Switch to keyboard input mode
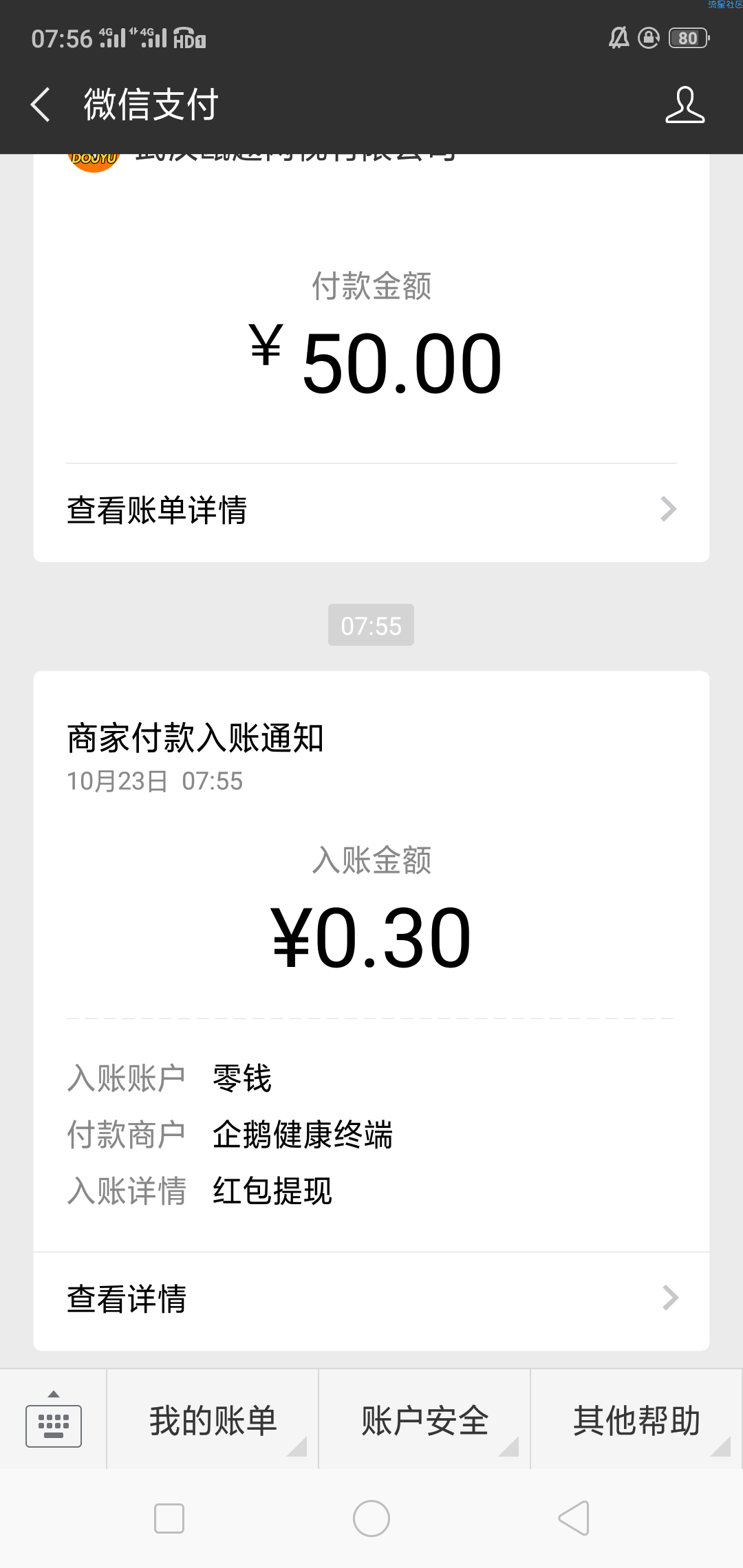Image resolution: width=743 pixels, height=1568 pixels. 54,1420
